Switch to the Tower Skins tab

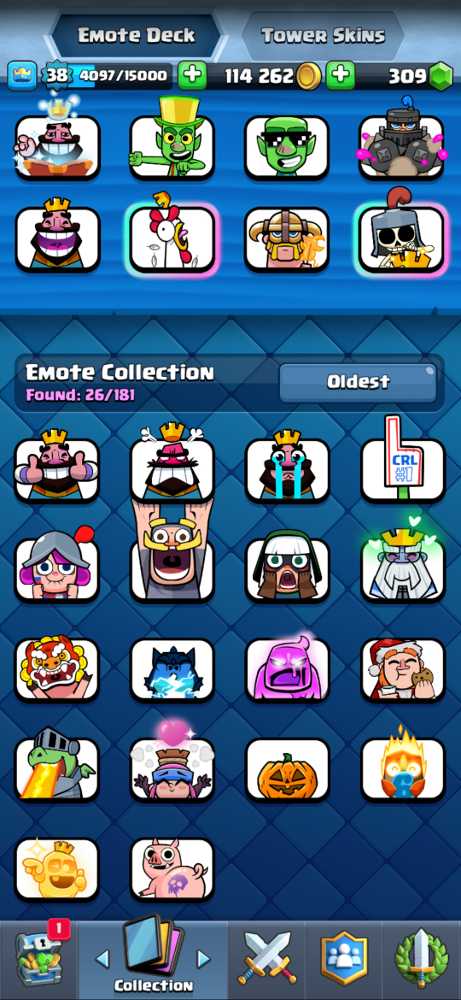point(323,35)
